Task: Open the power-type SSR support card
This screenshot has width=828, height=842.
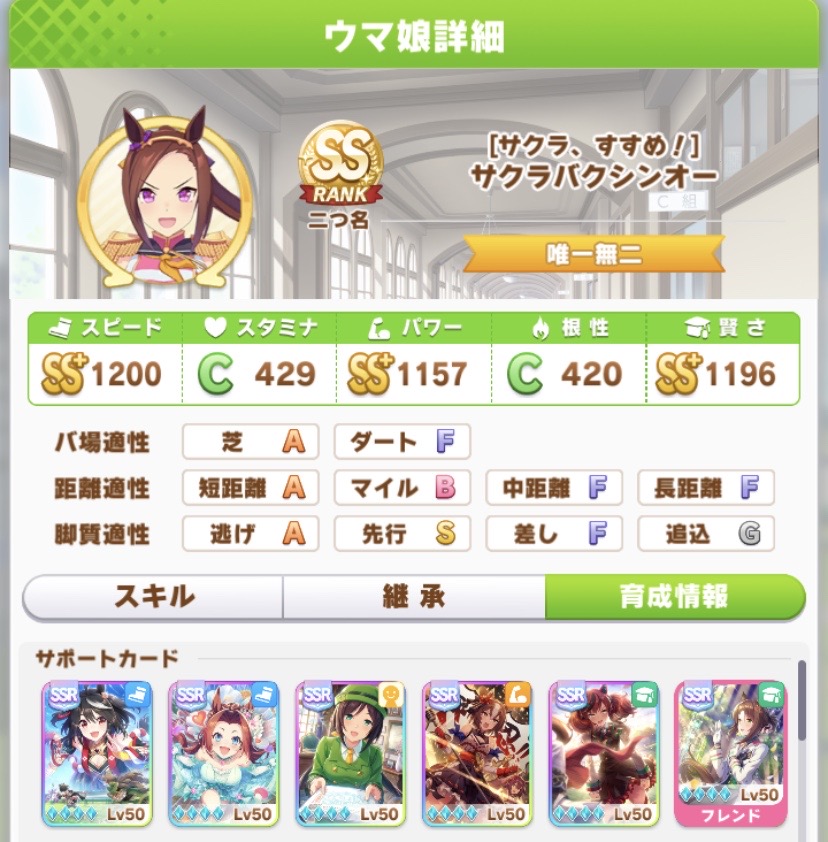Action: 478,752
